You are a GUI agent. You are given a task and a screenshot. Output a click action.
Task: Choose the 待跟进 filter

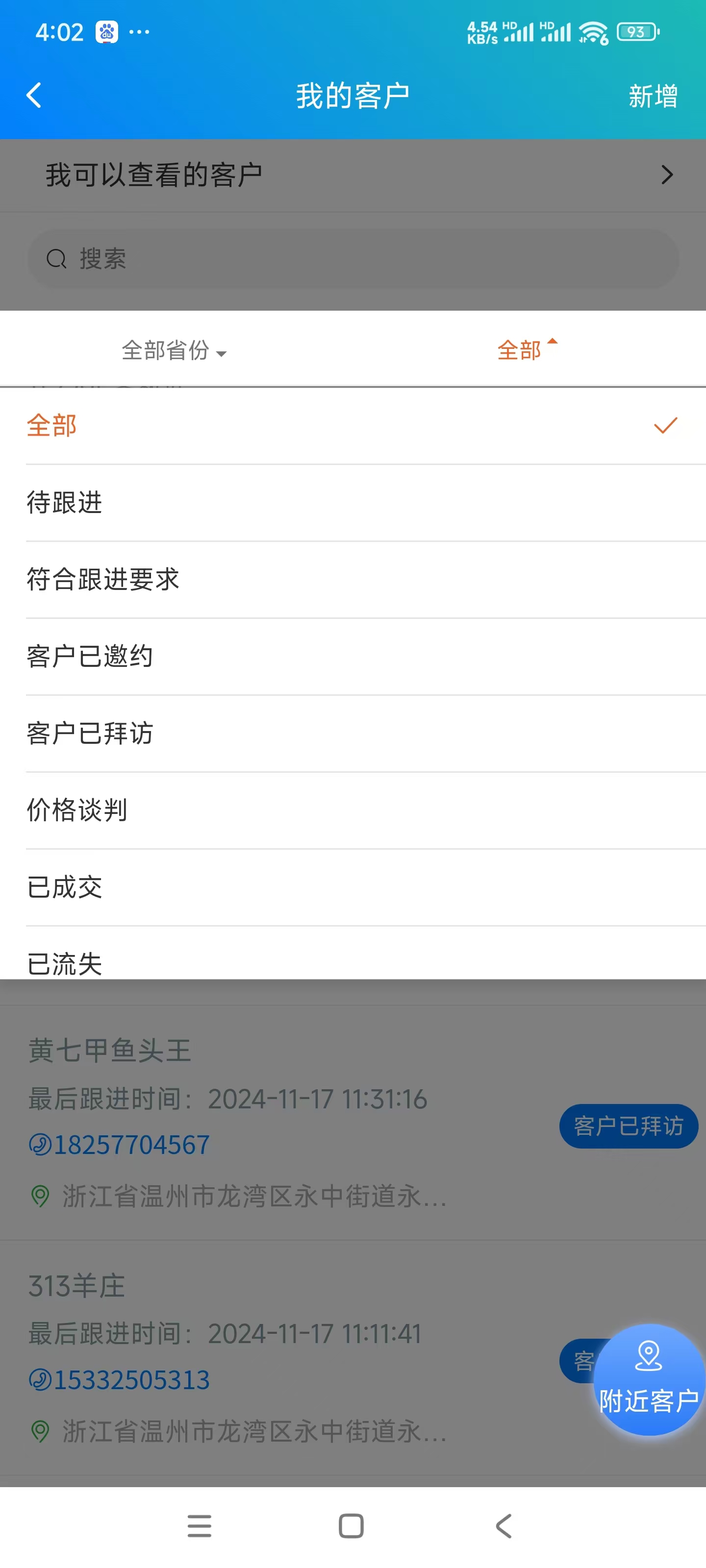[x=353, y=503]
